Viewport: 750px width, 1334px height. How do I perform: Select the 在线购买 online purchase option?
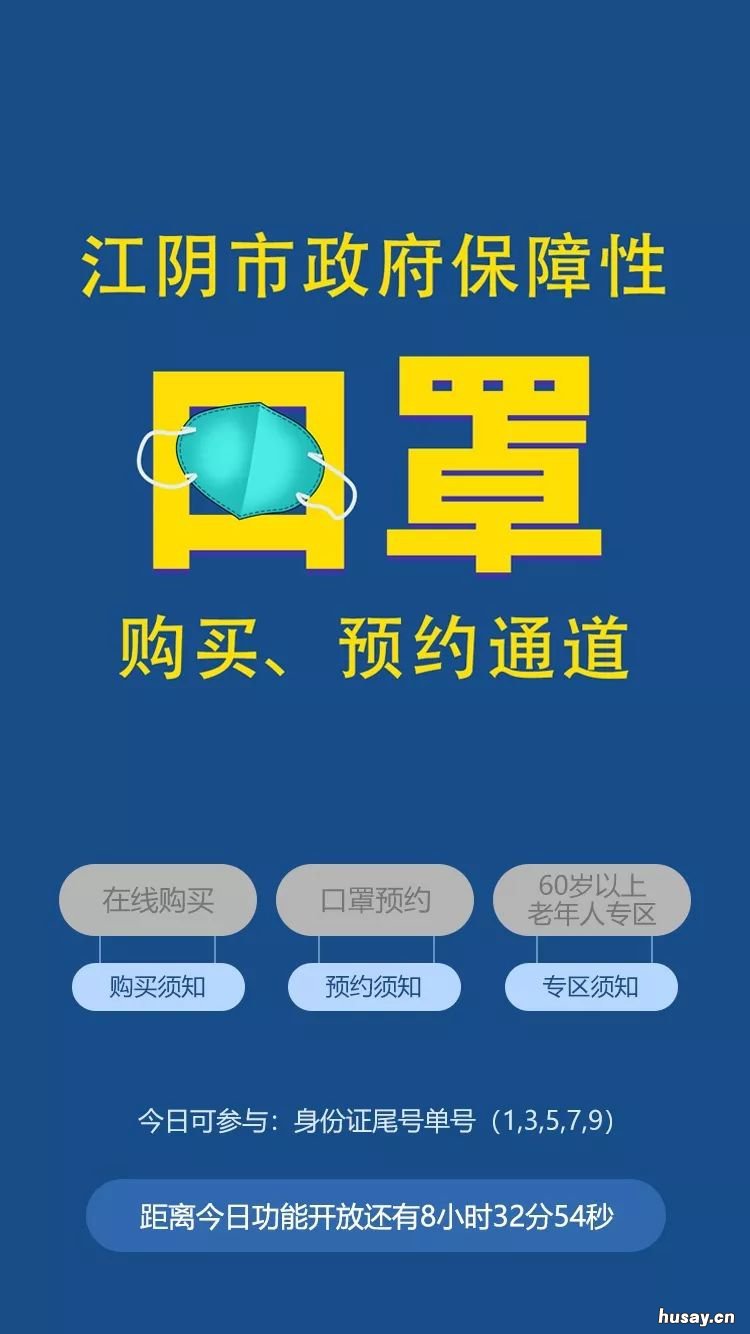[x=160, y=899]
